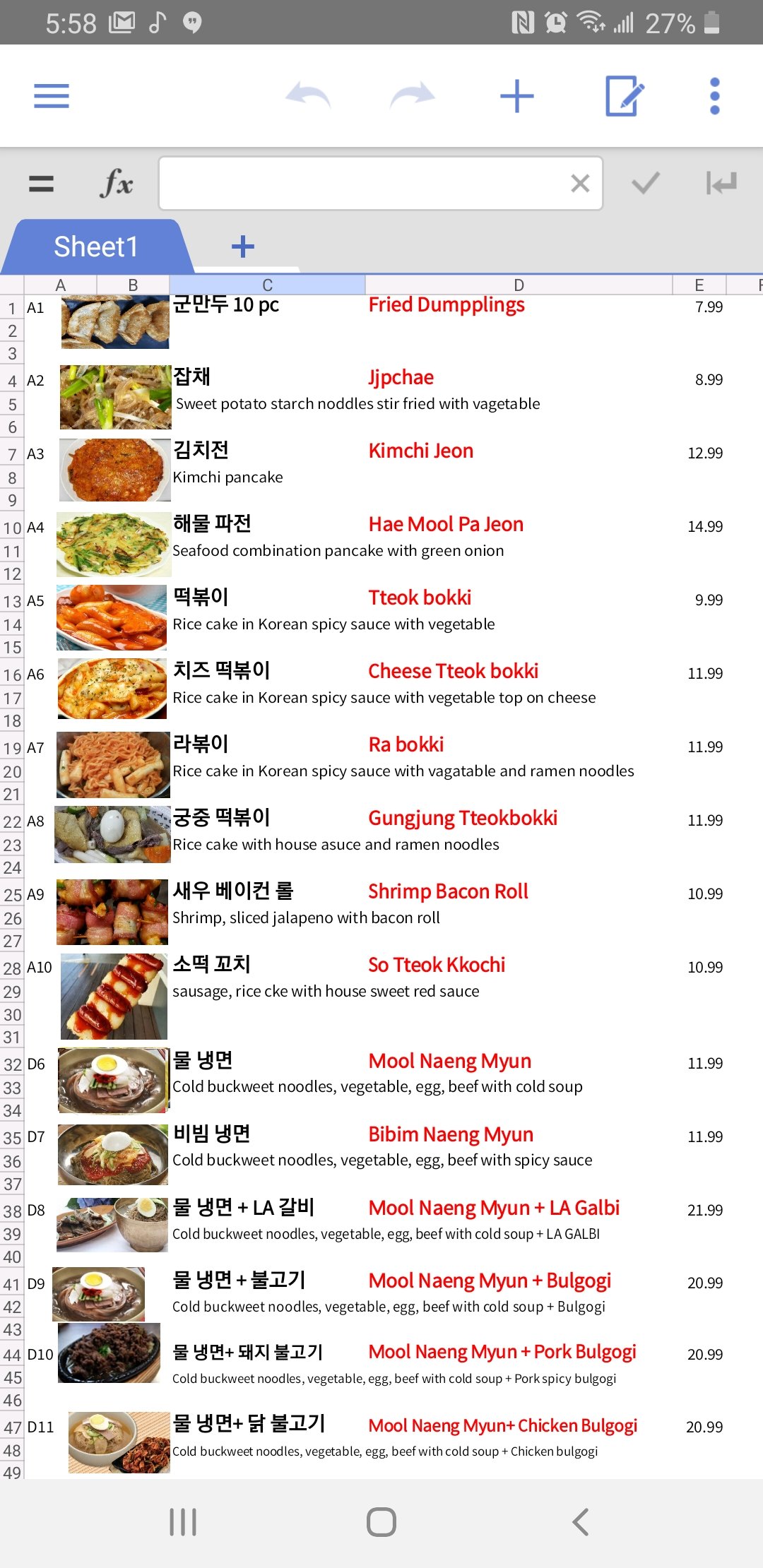Go back using system navigation
This screenshot has height=1568, width=763.
pyautogui.click(x=580, y=1522)
